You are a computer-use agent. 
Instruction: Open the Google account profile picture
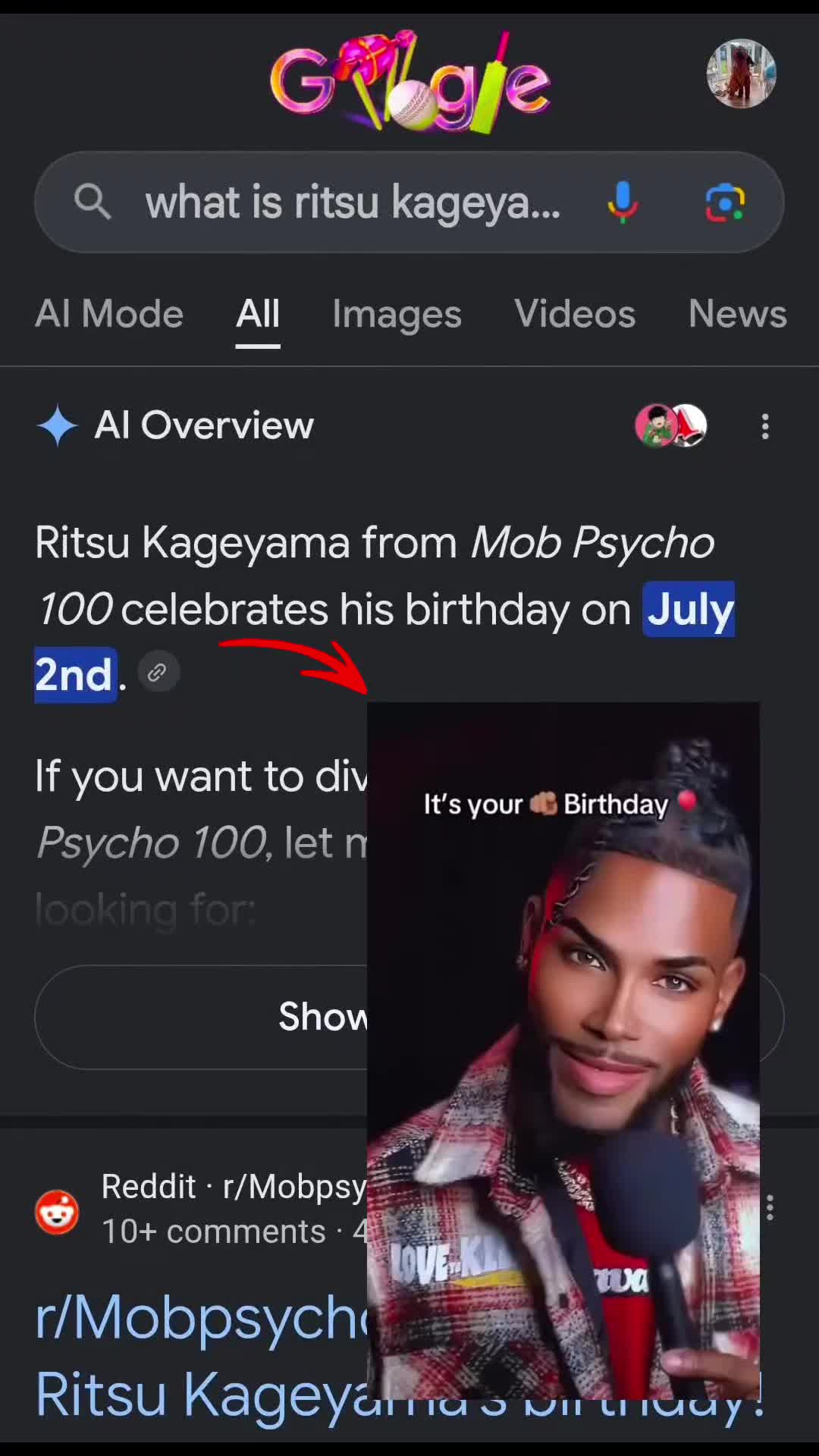[741, 74]
